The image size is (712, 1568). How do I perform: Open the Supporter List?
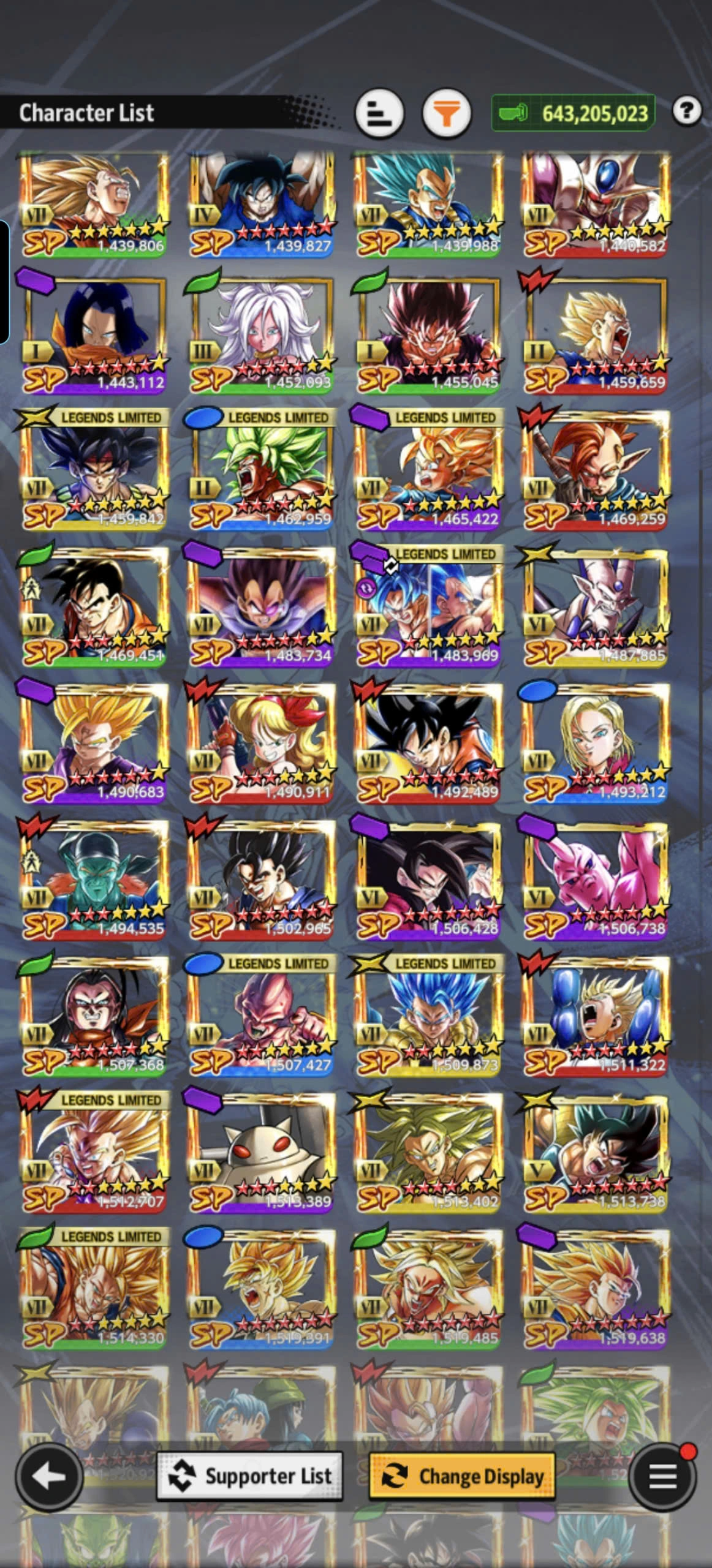click(x=249, y=1477)
